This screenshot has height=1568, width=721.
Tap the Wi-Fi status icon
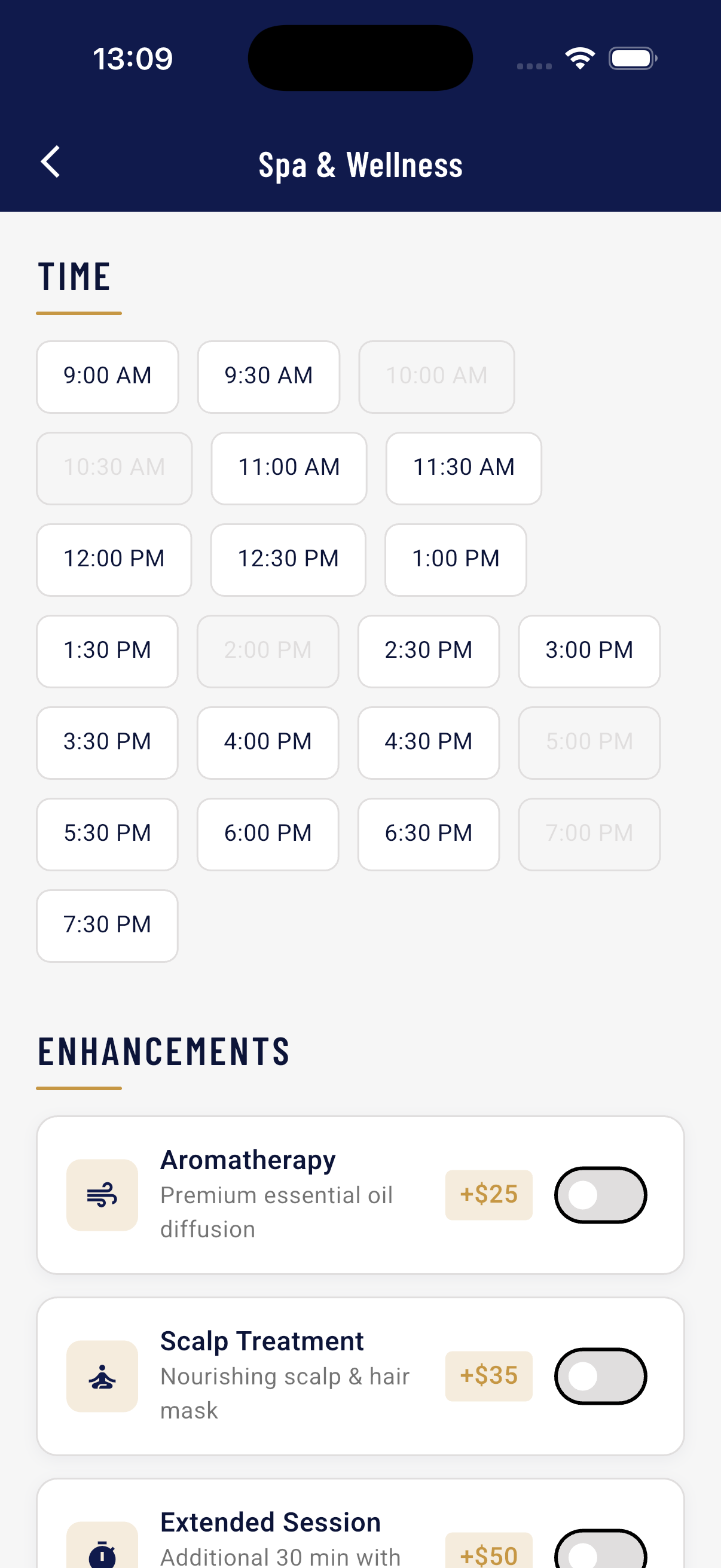(x=579, y=57)
